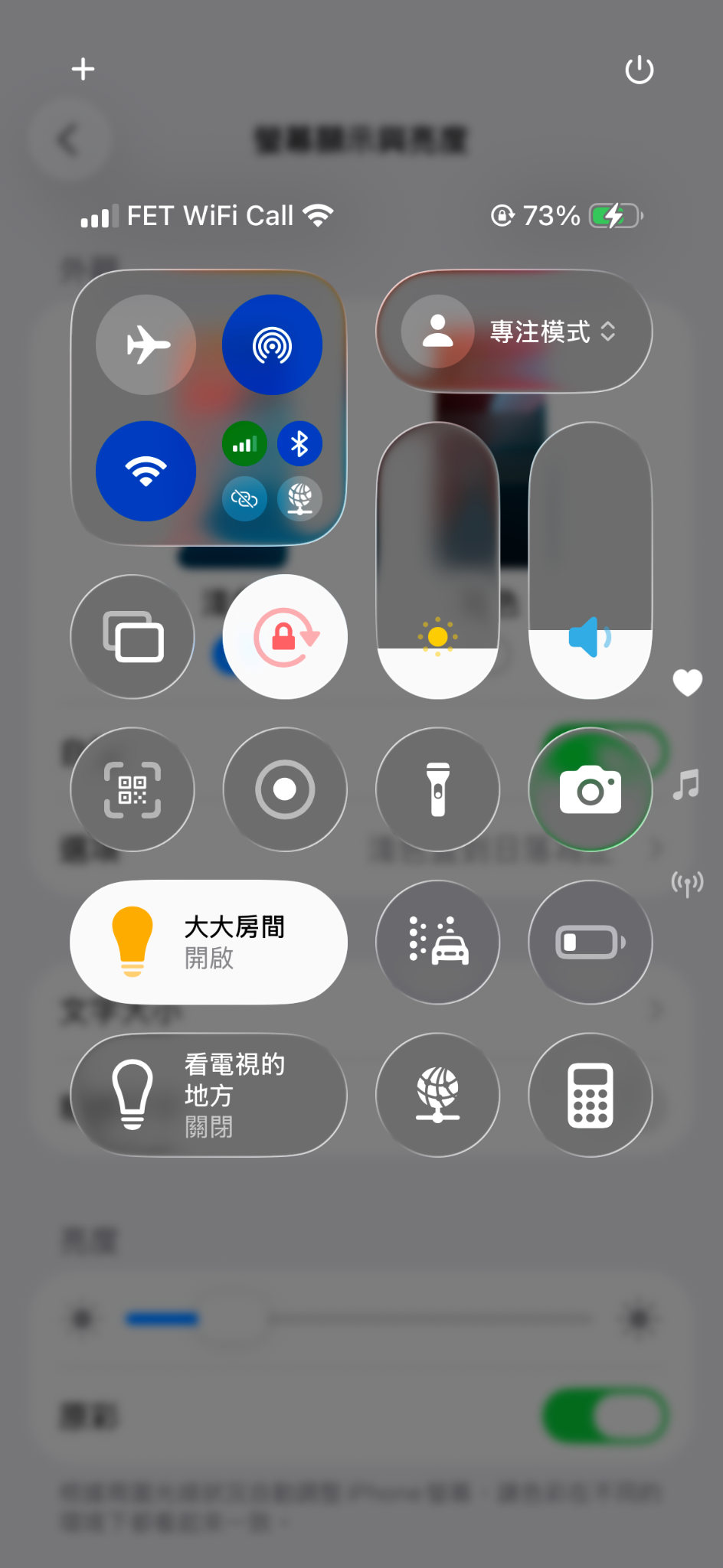
Task: Toggle airplane mode
Action: pyautogui.click(x=146, y=345)
